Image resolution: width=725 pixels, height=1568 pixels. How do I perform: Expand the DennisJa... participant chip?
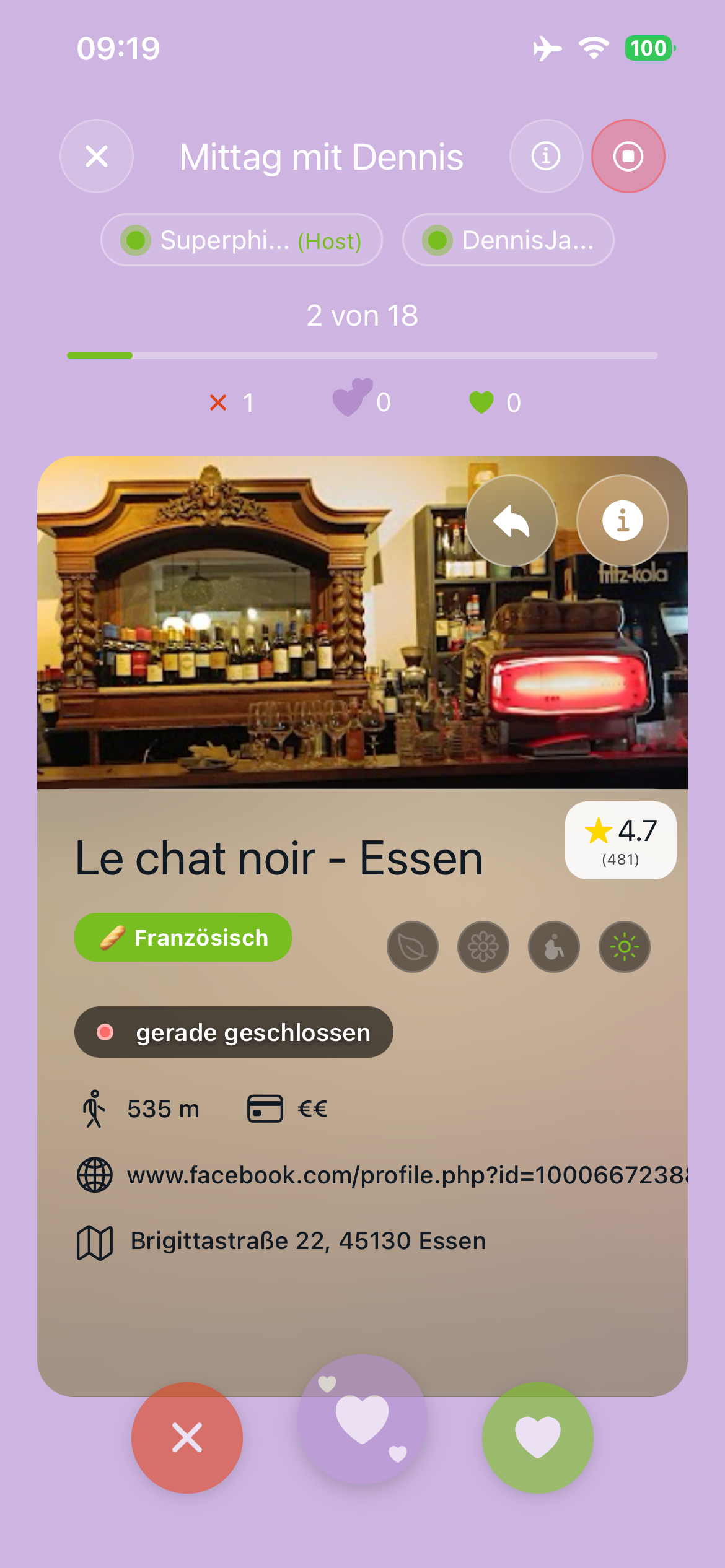click(508, 240)
